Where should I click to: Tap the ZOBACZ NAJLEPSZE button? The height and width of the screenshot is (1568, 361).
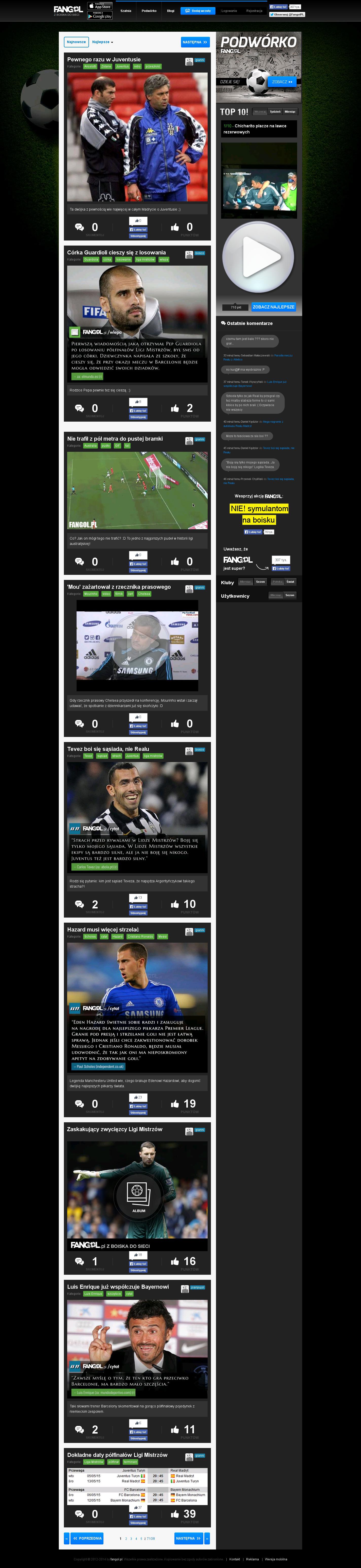tap(273, 307)
